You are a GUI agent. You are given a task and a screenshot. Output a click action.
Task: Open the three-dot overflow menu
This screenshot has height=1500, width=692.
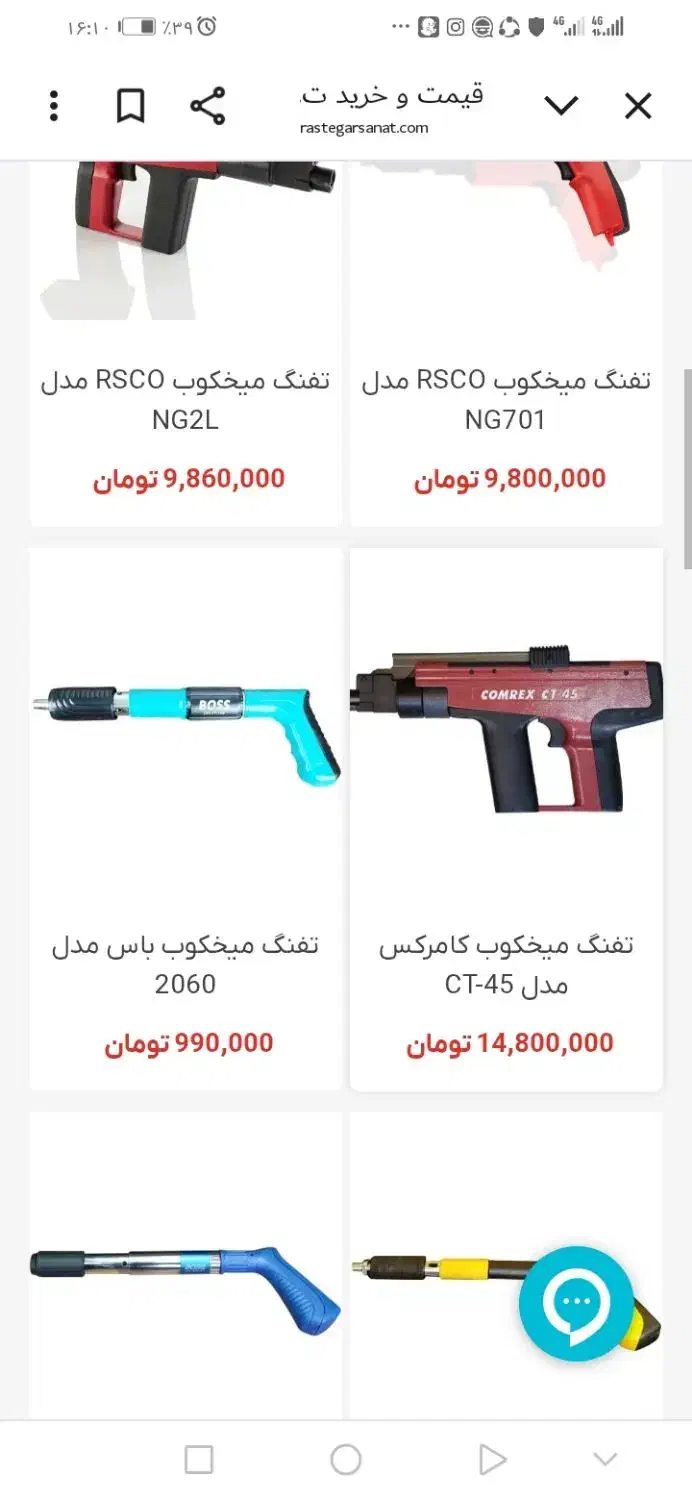(x=54, y=106)
